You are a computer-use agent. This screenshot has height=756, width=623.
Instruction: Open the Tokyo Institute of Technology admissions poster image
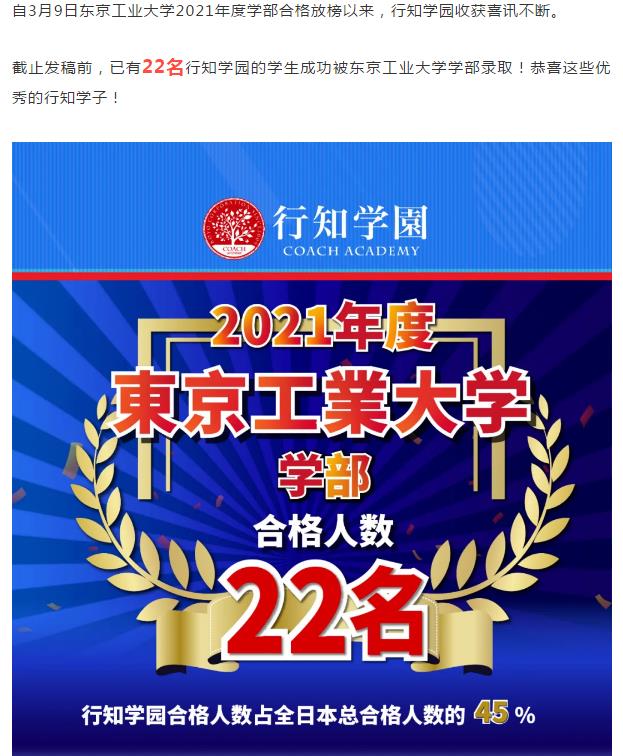pyautogui.click(x=311, y=450)
